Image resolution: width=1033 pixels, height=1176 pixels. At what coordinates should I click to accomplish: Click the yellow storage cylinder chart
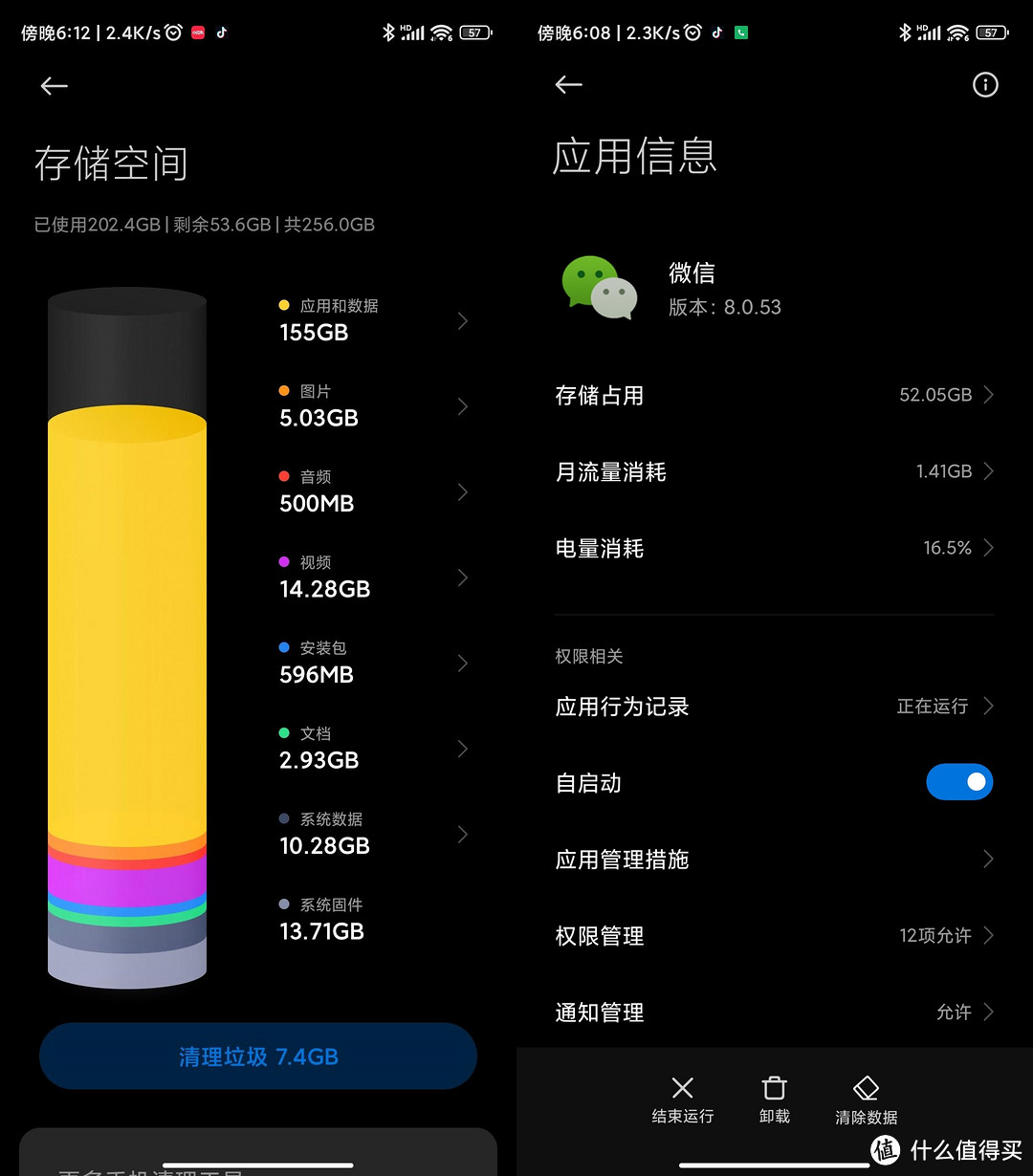pyautogui.click(x=127, y=621)
